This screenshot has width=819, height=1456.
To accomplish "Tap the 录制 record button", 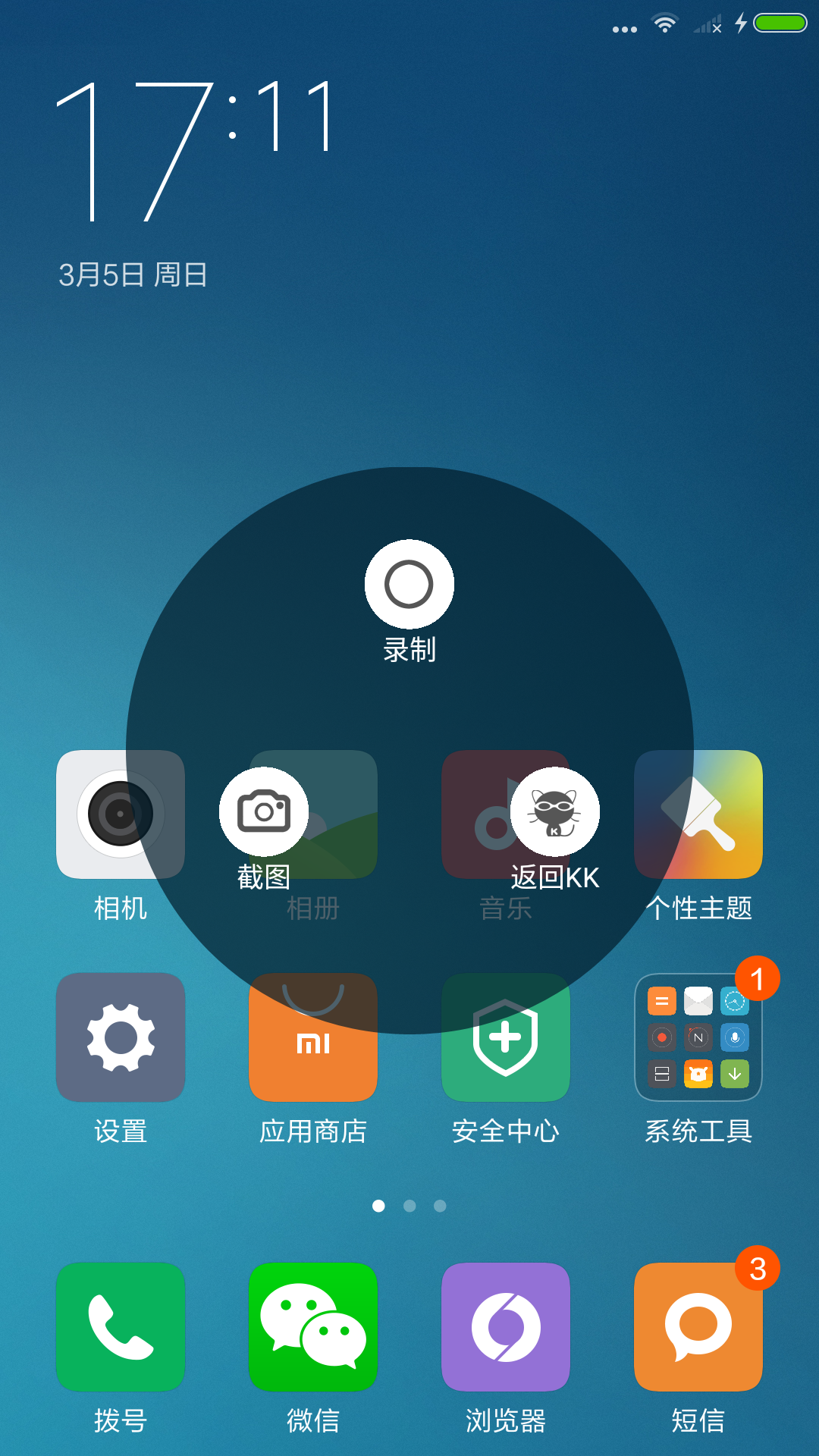I will click(409, 584).
